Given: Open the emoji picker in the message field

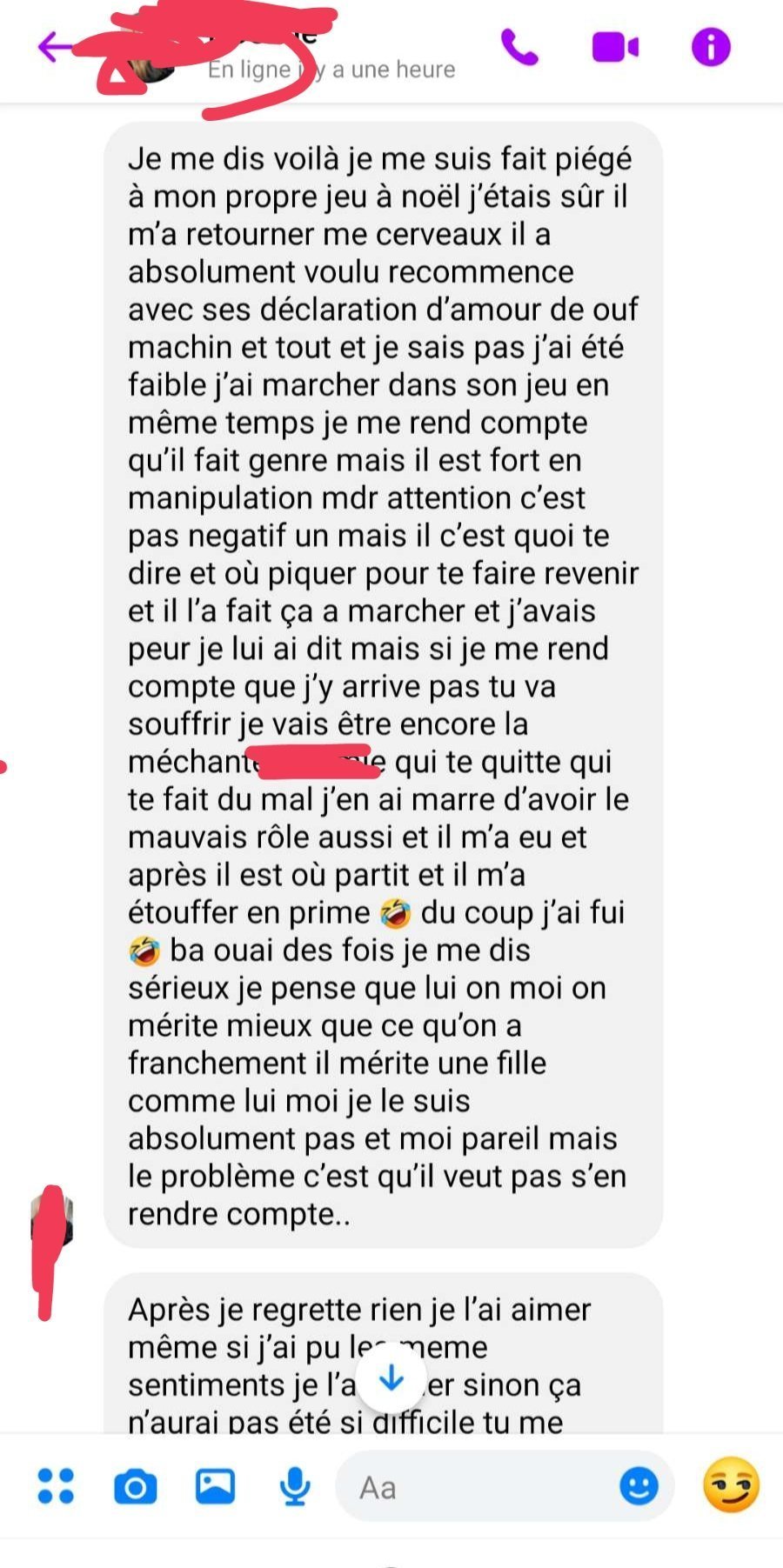Looking at the screenshot, I should click(638, 1485).
